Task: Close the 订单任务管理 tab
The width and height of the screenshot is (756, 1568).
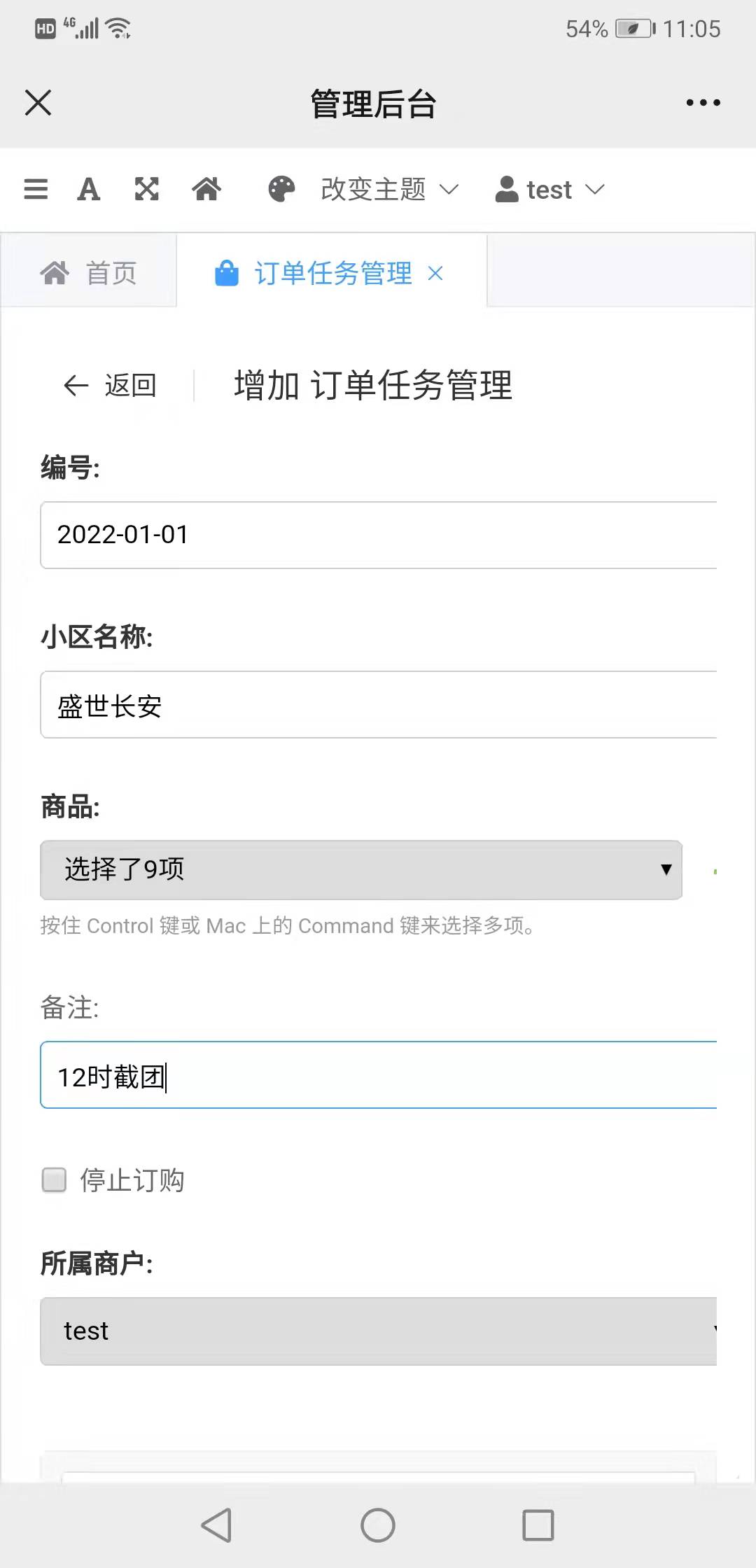Action: pyautogui.click(x=435, y=273)
